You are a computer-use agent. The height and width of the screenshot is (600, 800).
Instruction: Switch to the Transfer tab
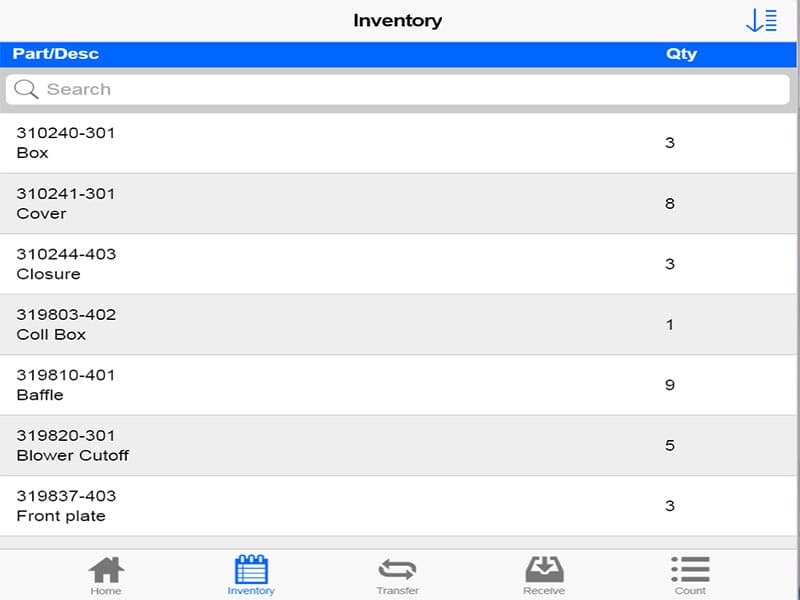coord(397,576)
